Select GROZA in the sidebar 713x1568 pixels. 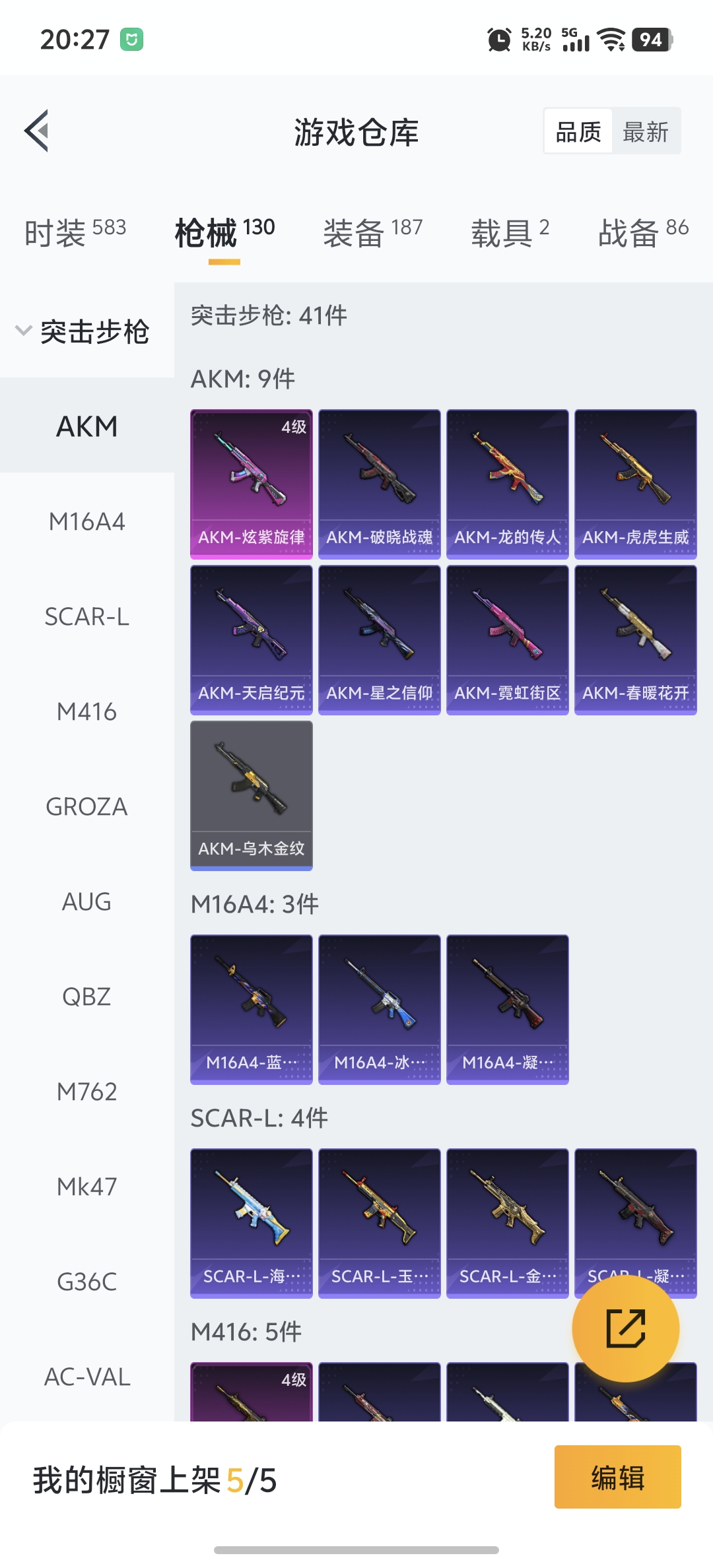[86, 807]
